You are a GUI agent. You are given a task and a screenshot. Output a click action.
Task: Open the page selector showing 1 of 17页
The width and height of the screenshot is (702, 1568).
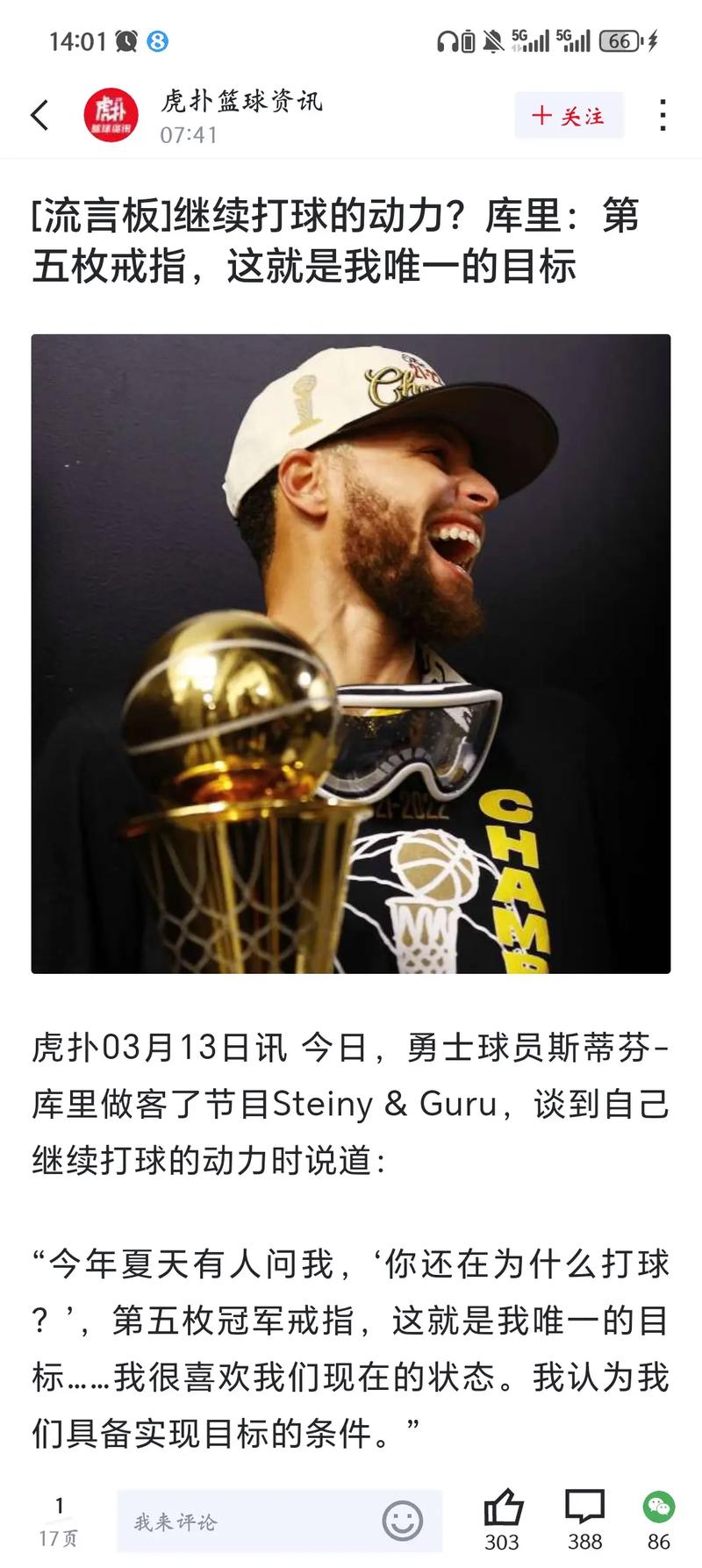59,1521
